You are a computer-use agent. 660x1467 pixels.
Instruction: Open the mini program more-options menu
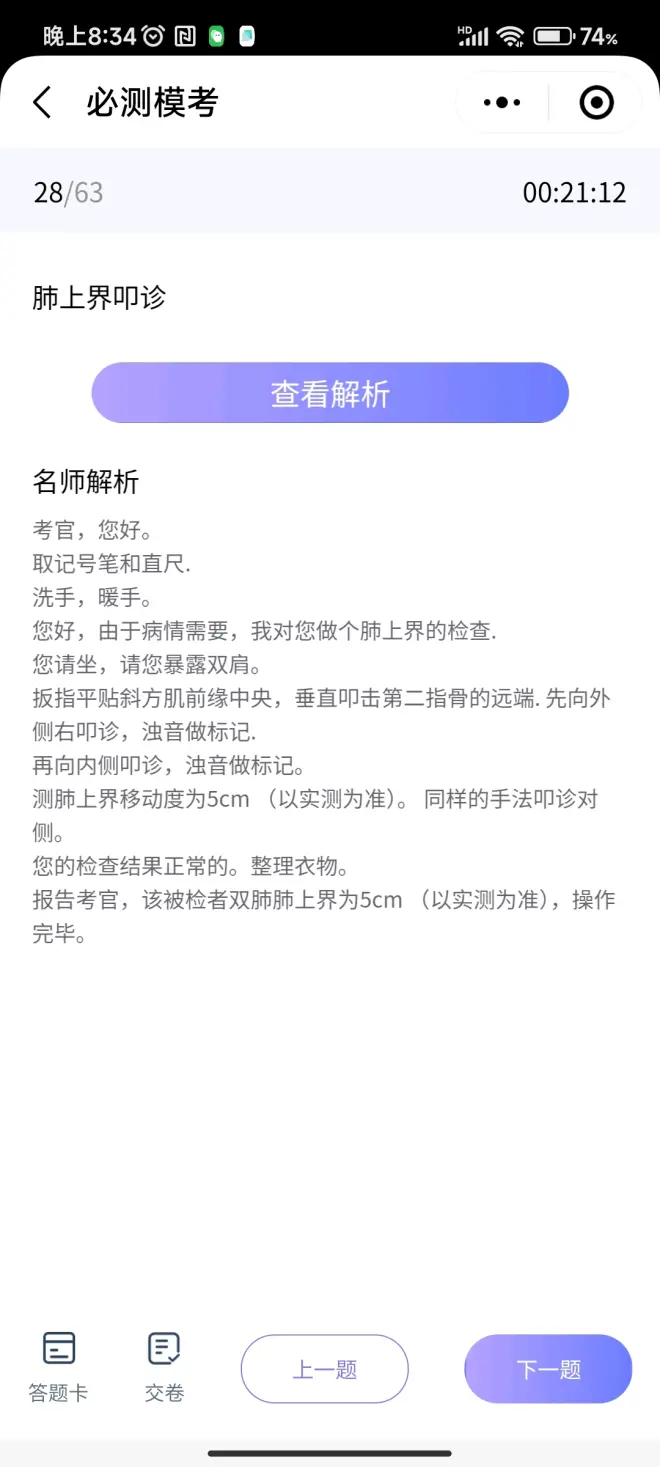[502, 102]
